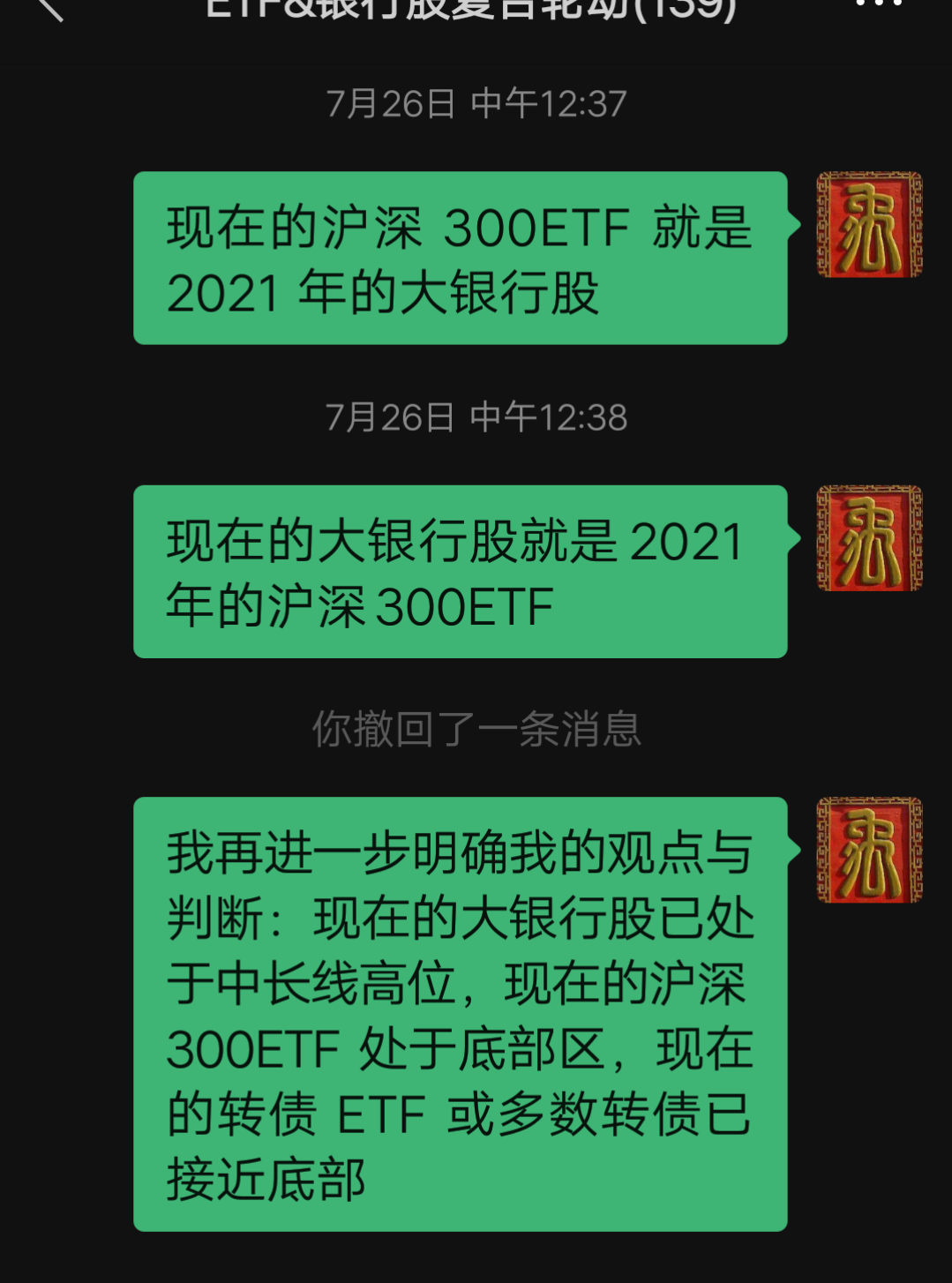The width and height of the screenshot is (952, 1283).
Task: Open sender avatar beside 沪深 300ETF 就是 message
Action: (869, 224)
